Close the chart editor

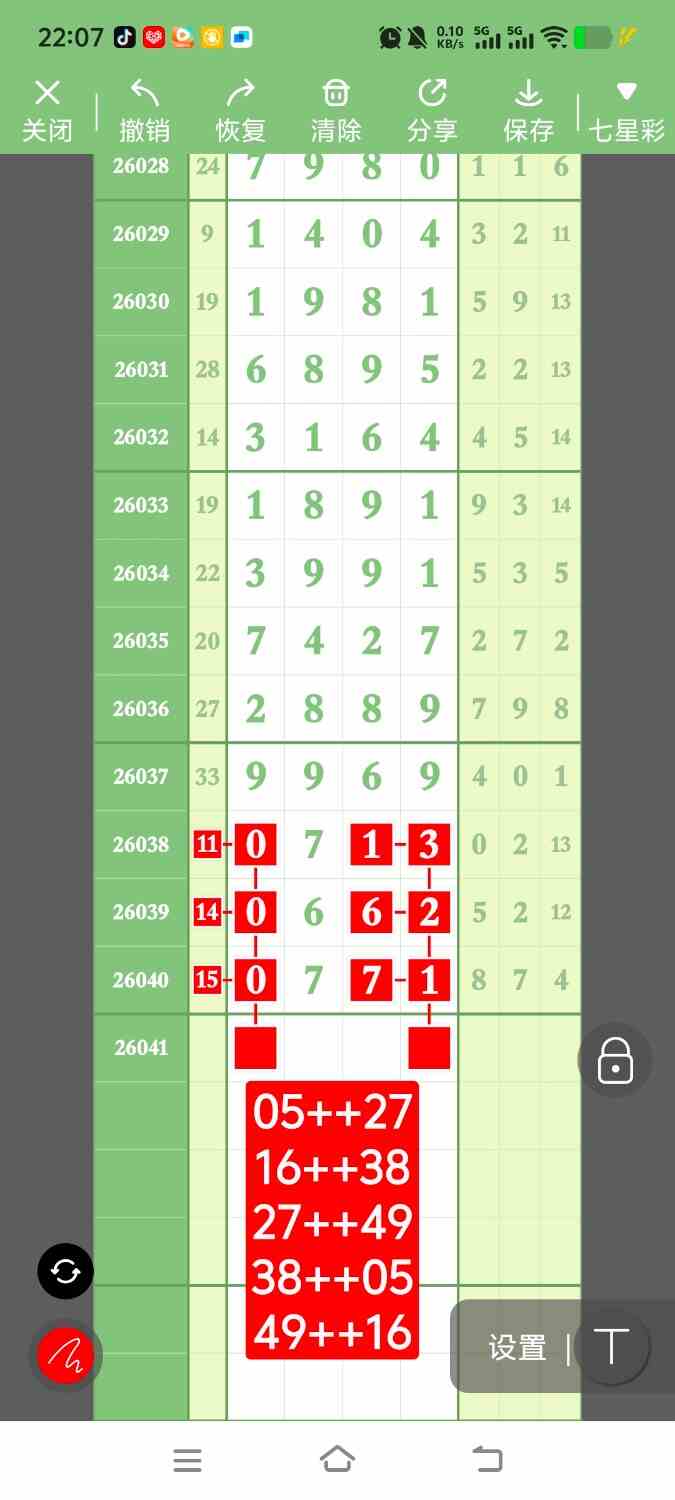(x=47, y=111)
